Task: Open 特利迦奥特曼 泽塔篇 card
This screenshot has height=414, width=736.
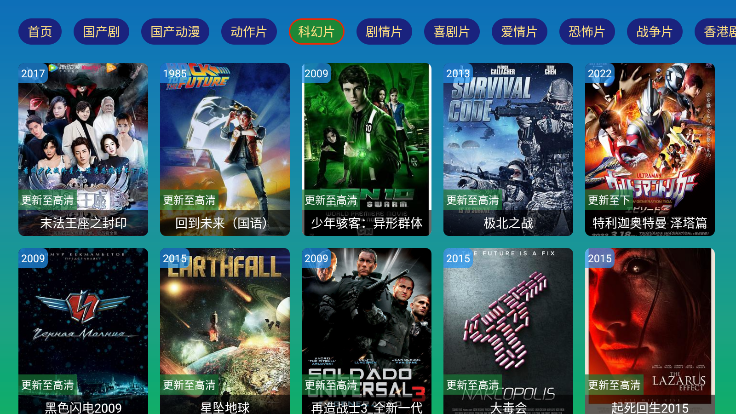Action: click(x=650, y=148)
